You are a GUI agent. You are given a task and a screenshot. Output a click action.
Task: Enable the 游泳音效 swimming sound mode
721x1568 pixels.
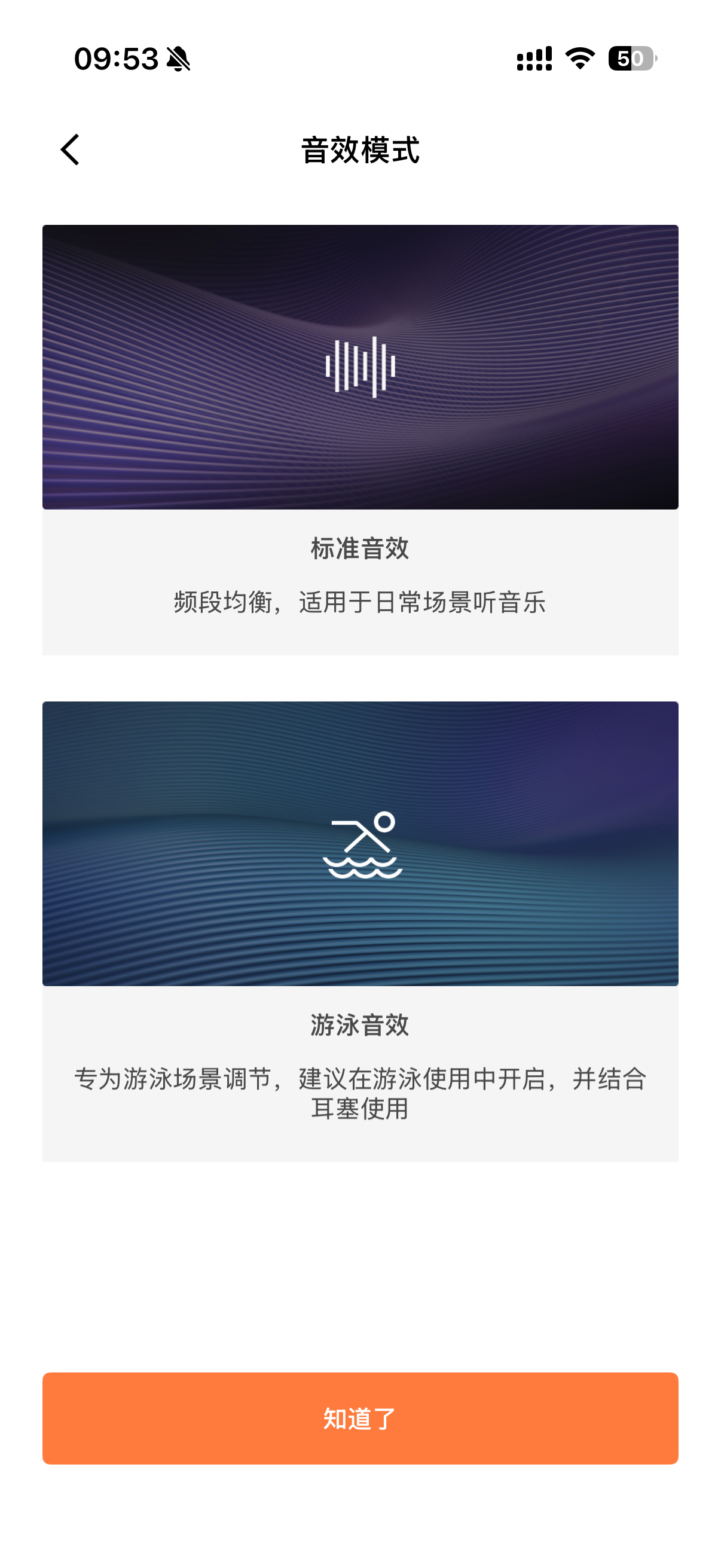click(360, 913)
